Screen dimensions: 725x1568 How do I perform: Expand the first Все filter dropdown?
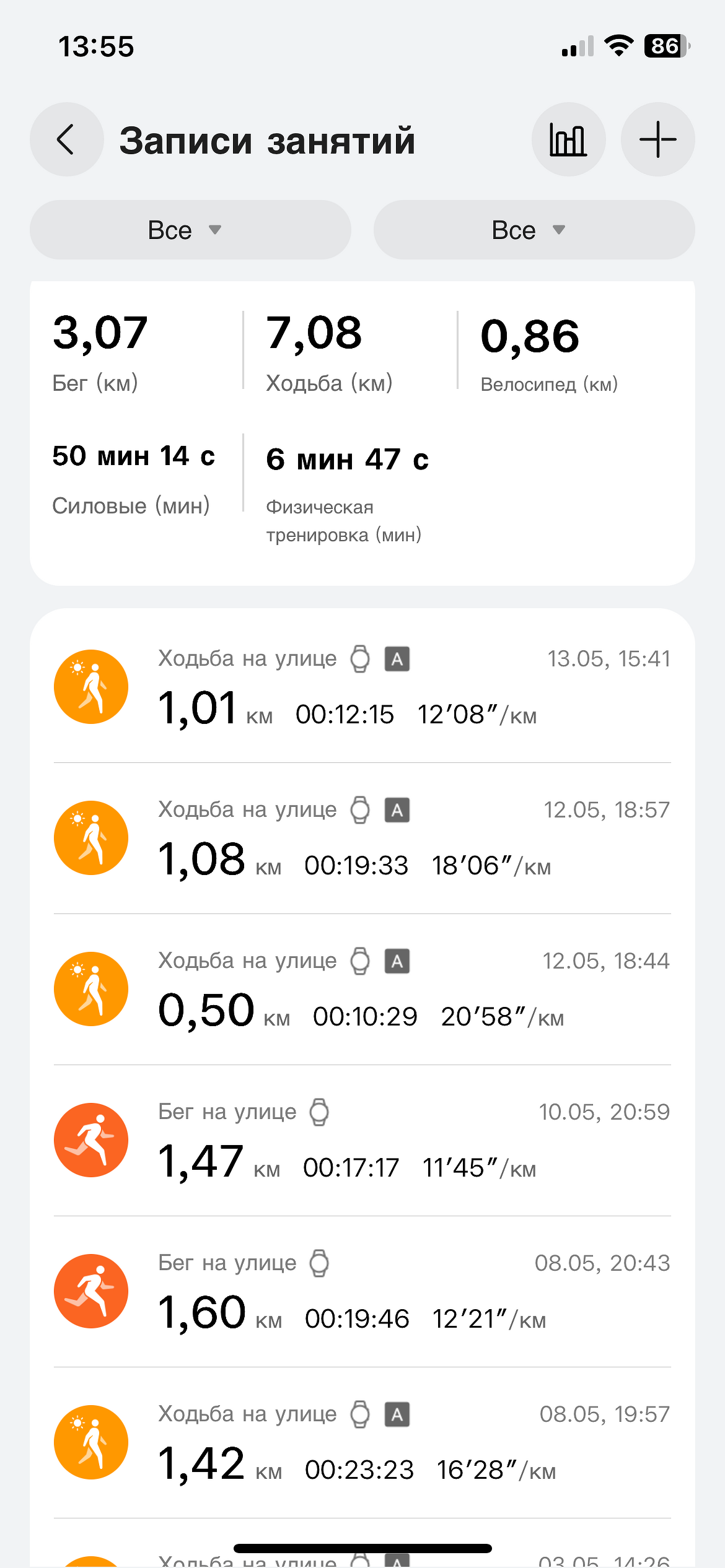pos(190,230)
